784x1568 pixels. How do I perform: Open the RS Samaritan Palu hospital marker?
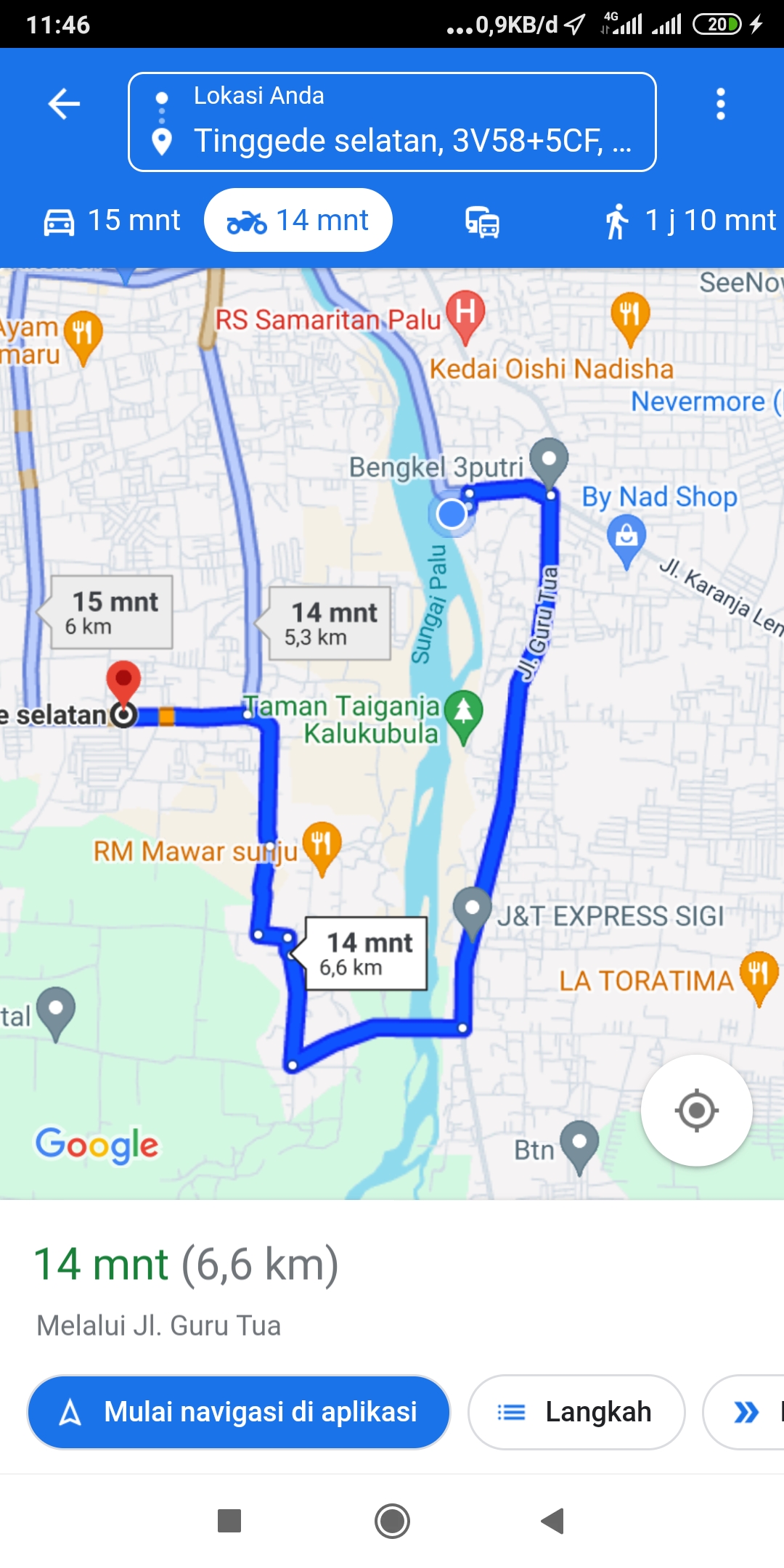coord(465,315)
